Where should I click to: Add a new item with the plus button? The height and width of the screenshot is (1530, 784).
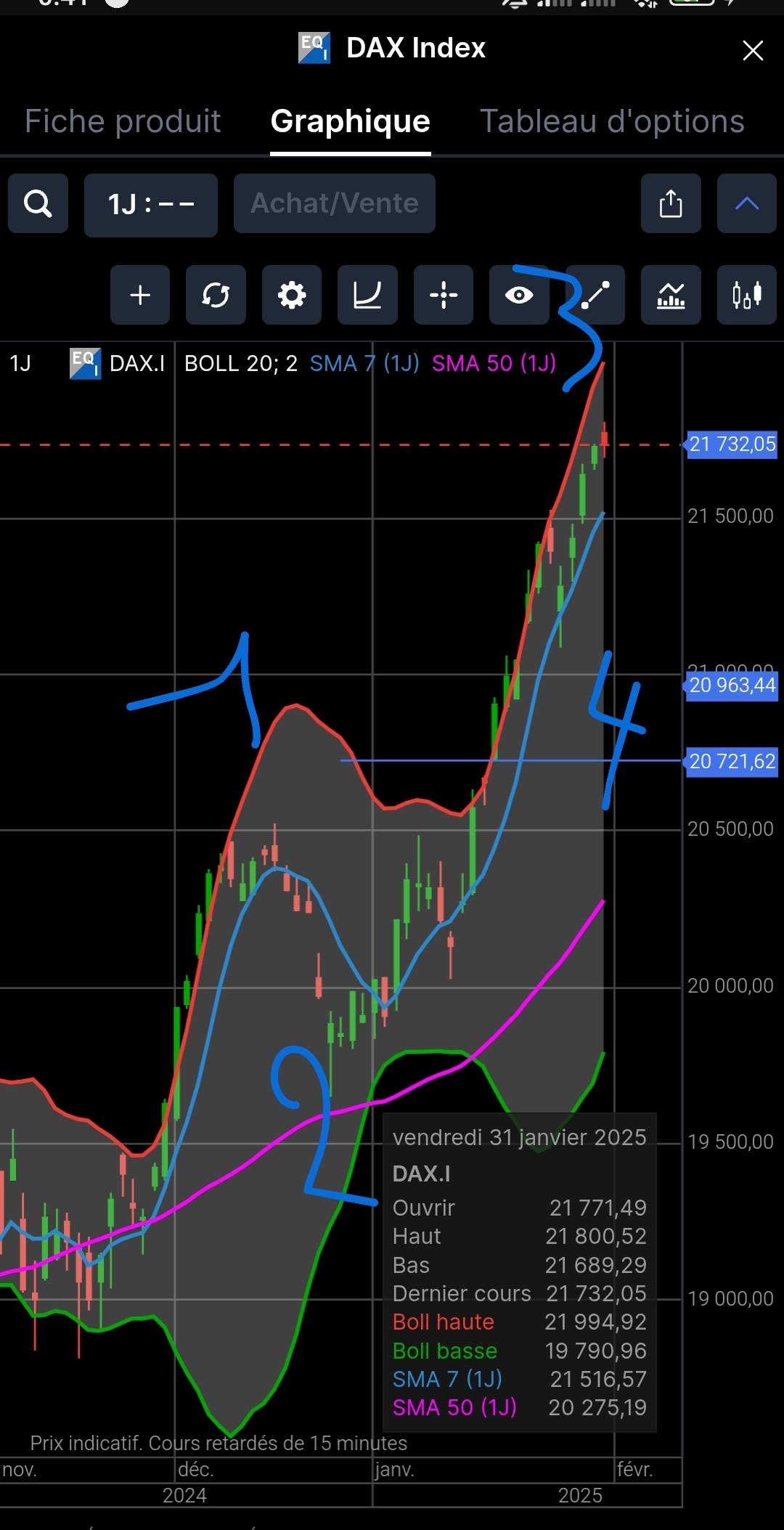point(140,295)
